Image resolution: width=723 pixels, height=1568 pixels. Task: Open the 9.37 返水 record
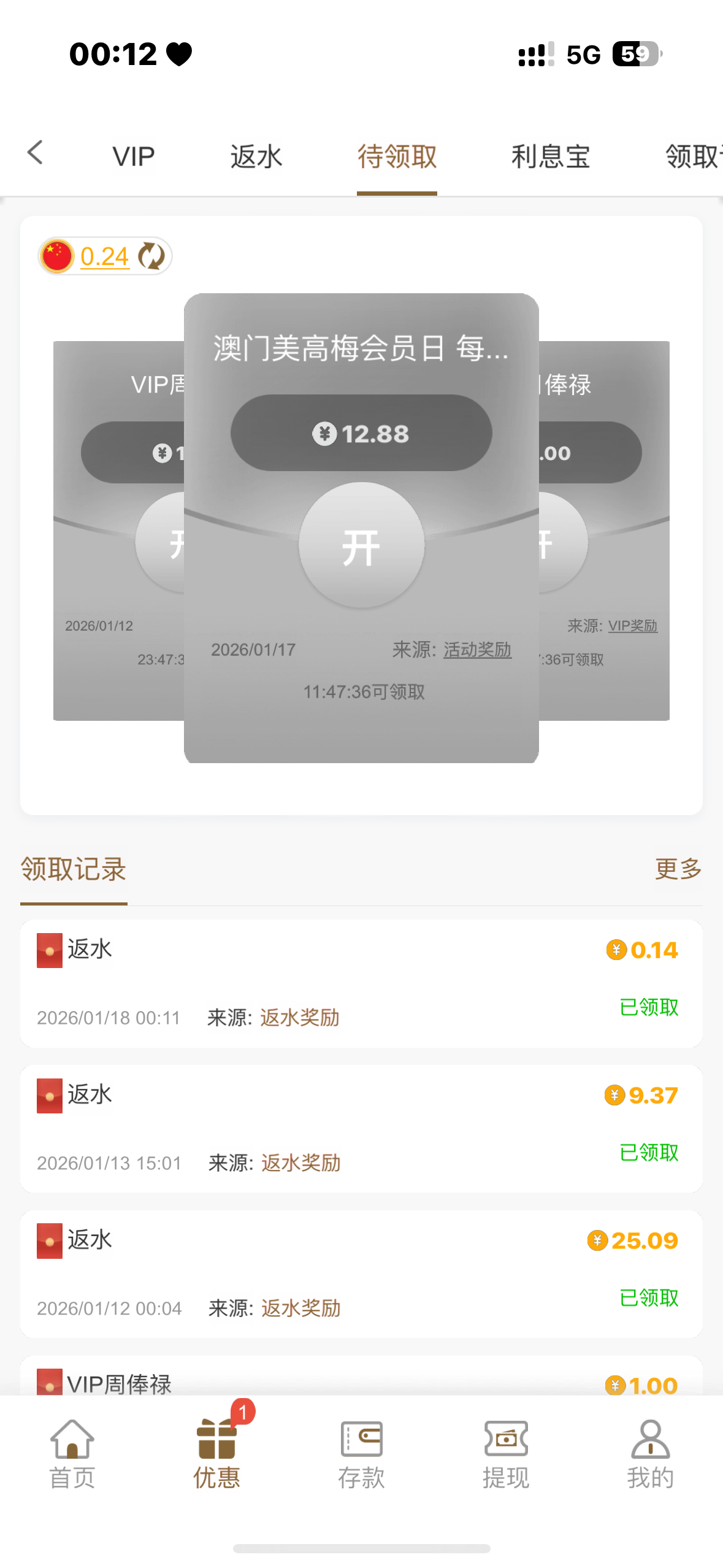point(361,1128)
